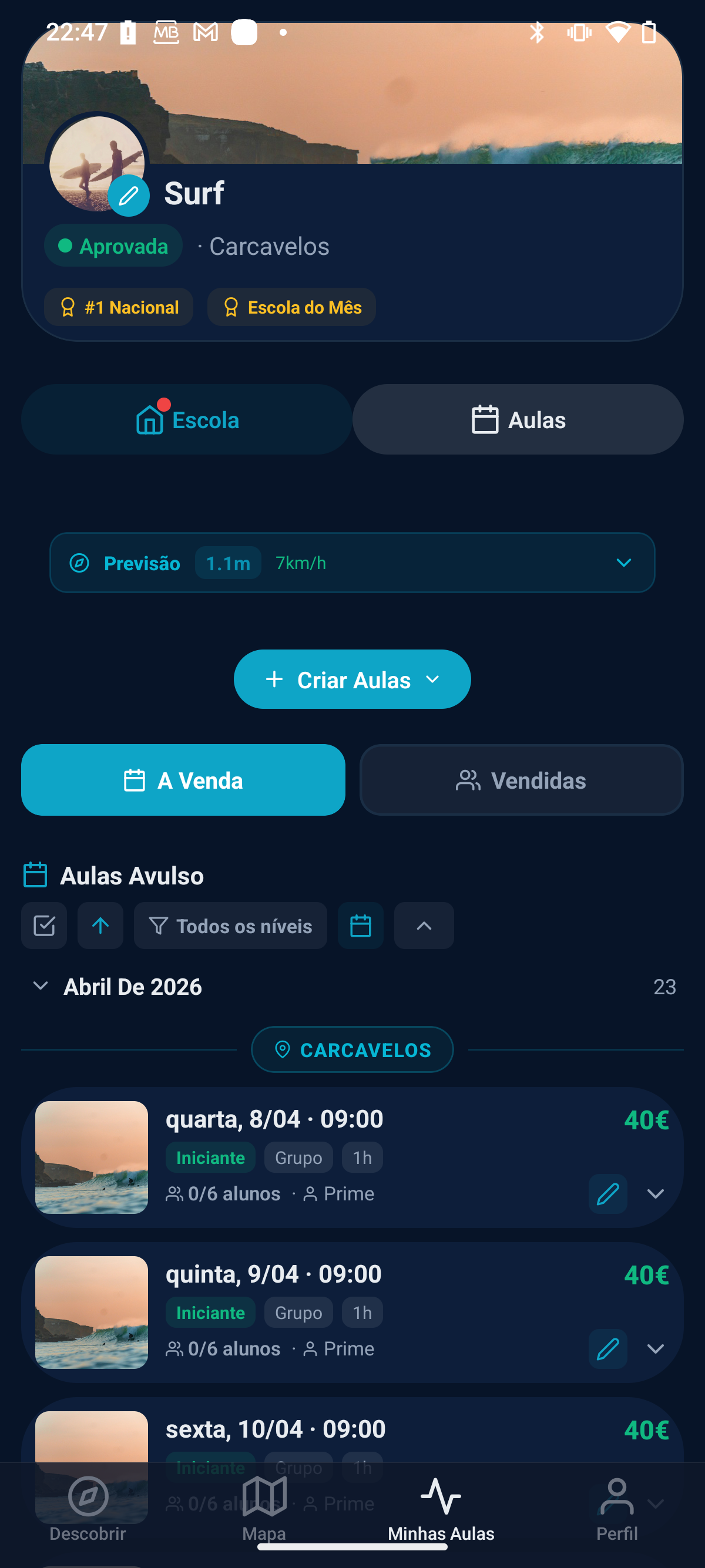Image resolution: width=705 pixels, height=1568 pixels.
Task: Click the sort arrow in Aulas Avulso toolbar
Action: click(x=100, y=925)
